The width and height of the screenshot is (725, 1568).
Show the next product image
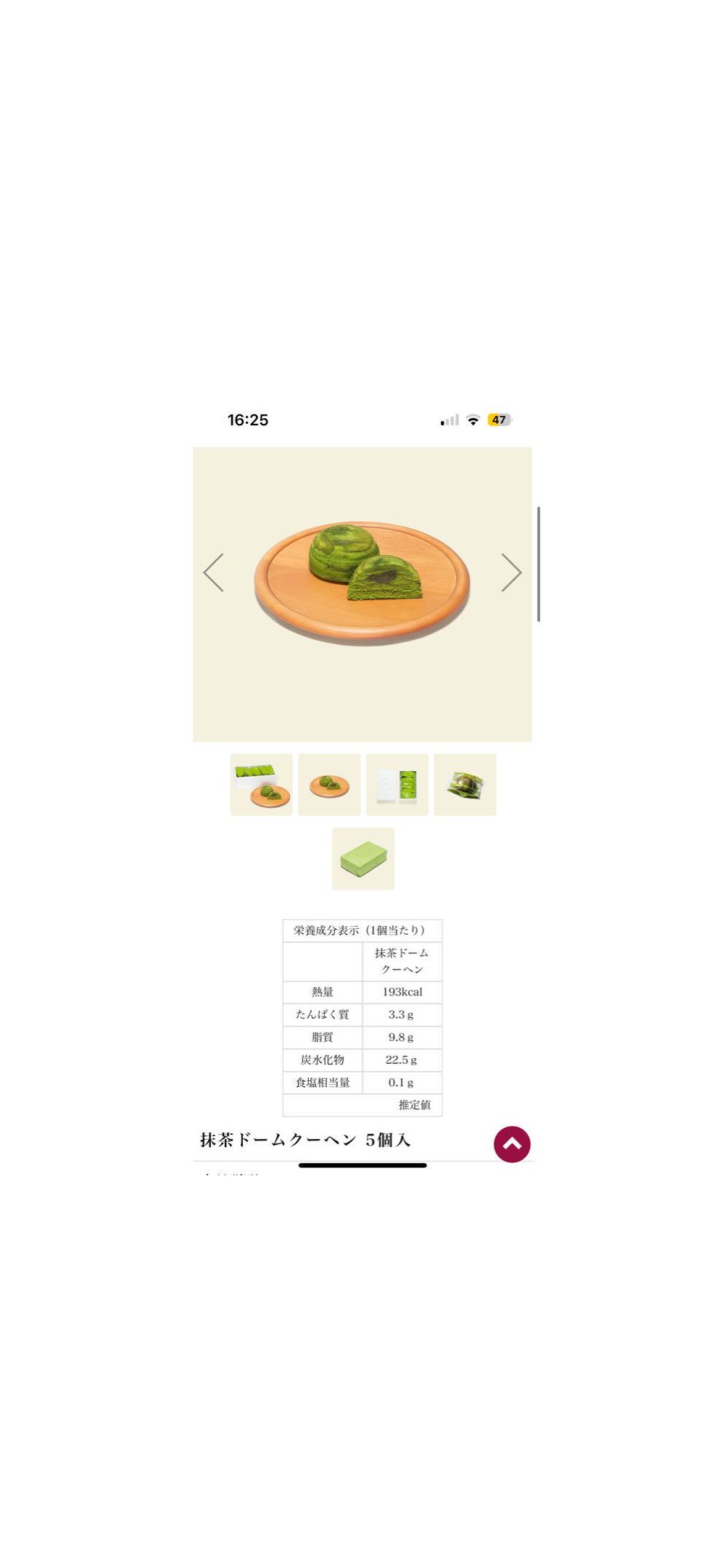coord(512,572)
